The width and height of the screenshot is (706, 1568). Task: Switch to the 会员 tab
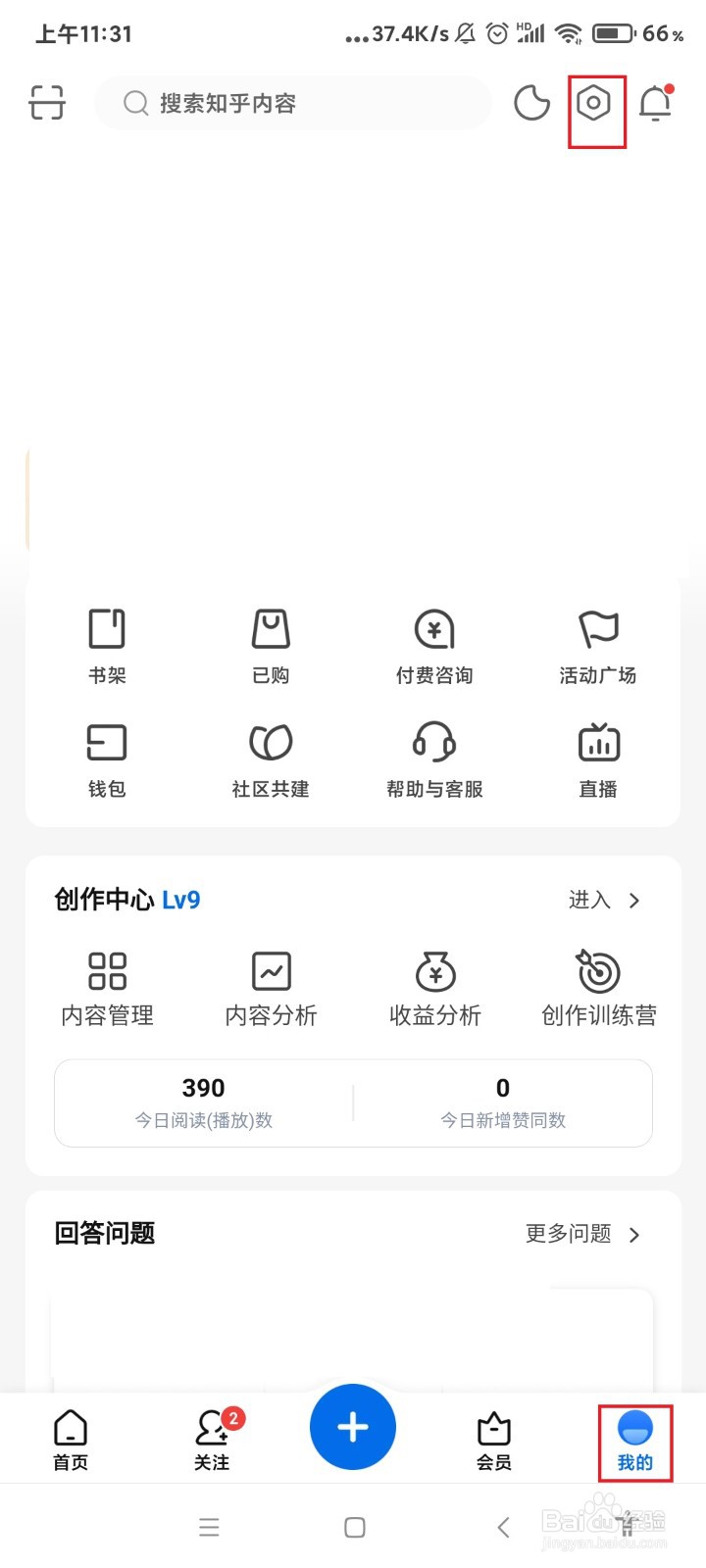[494, 1441]
